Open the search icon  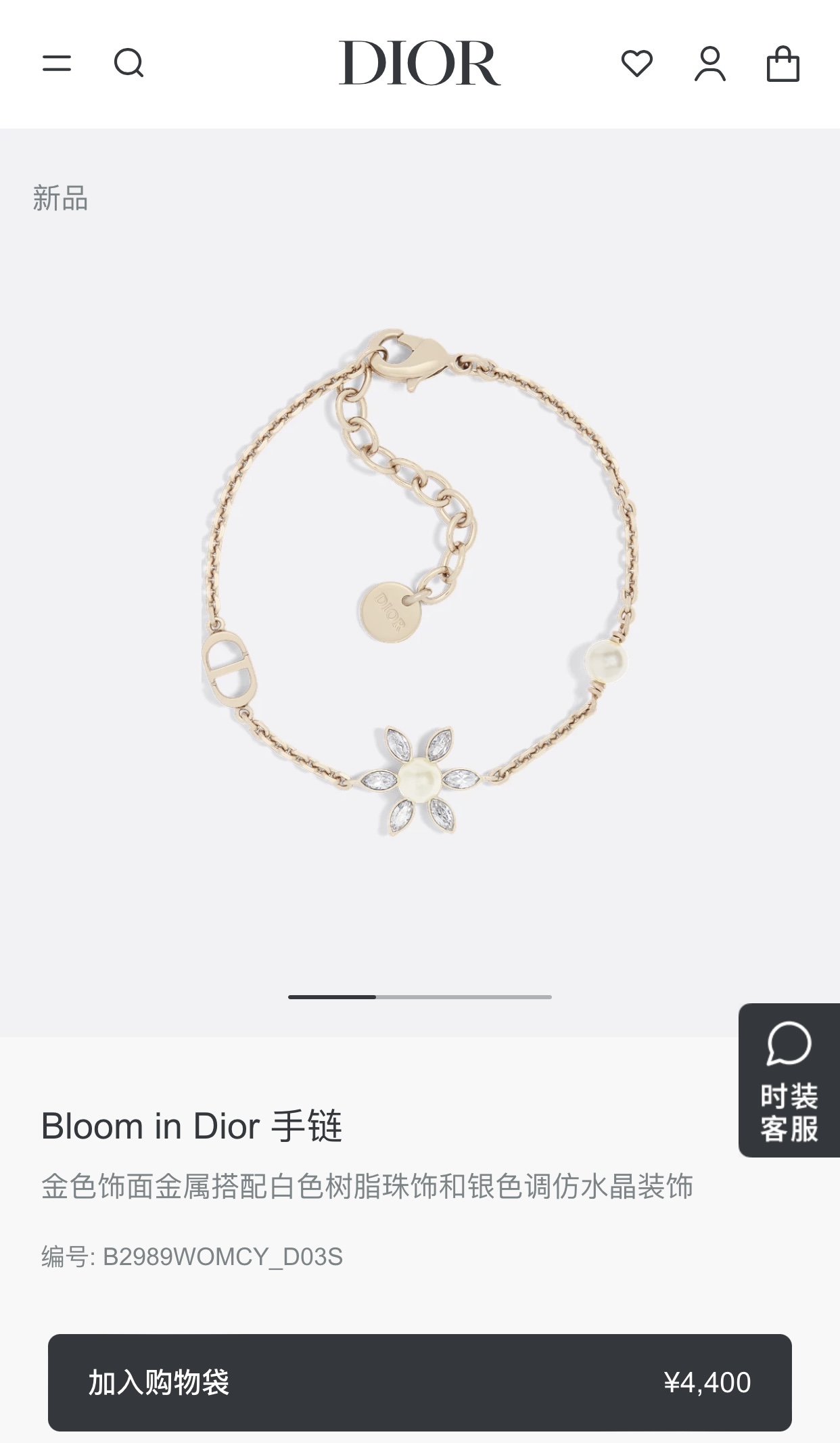[x=129, y=64]
